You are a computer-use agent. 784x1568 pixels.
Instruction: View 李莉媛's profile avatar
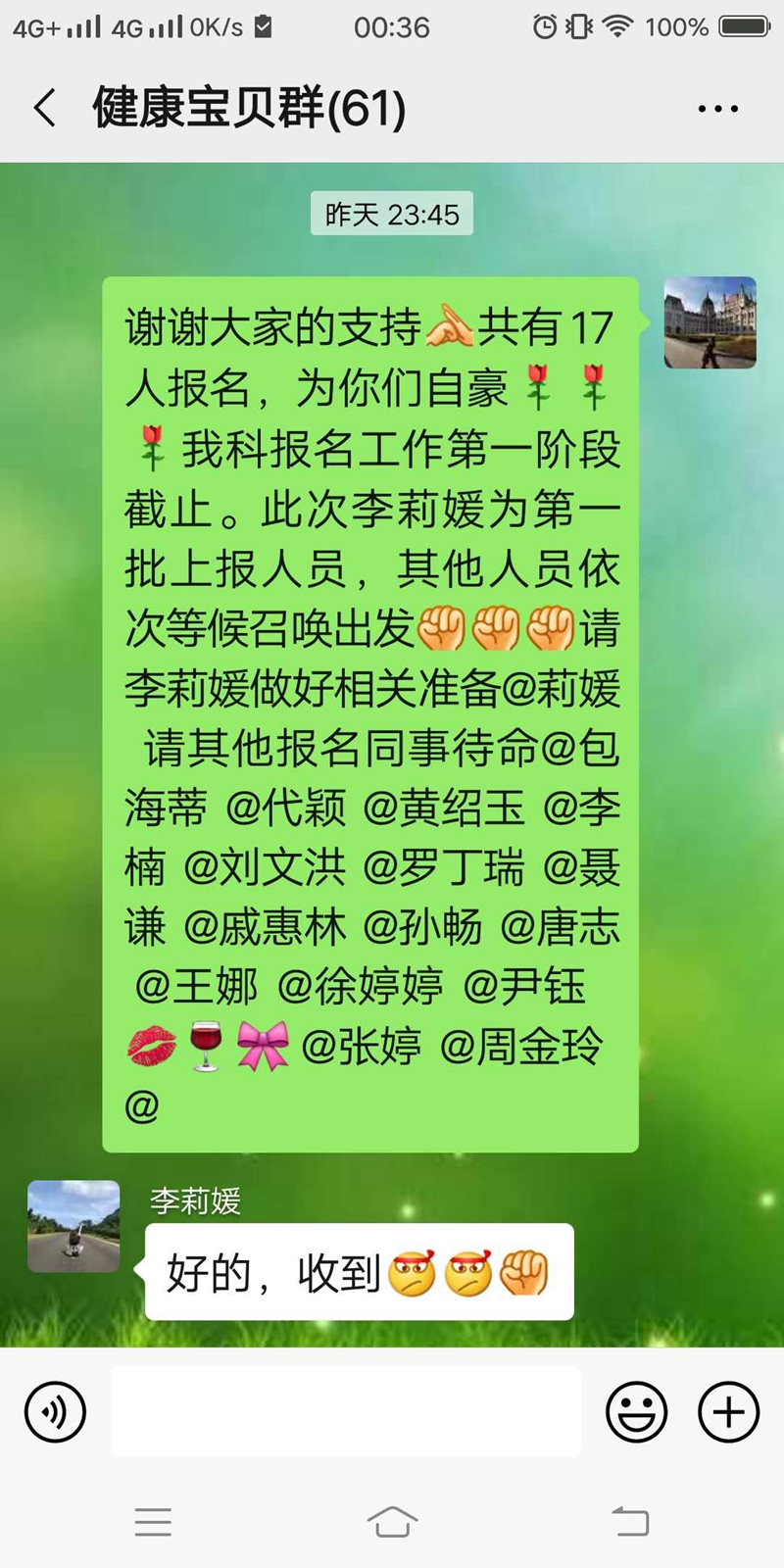click(x=73, y=1226)
